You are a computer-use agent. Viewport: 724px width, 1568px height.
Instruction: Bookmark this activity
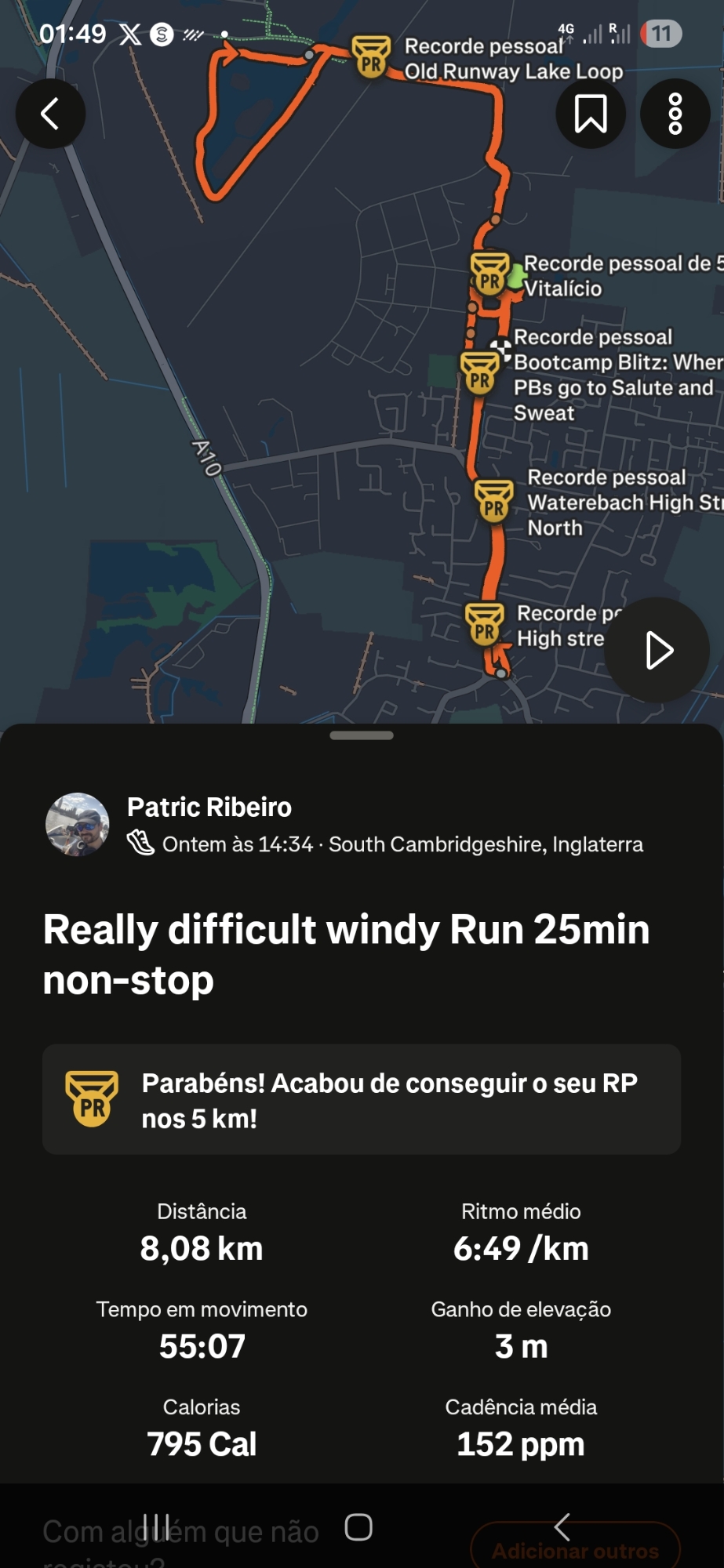[x=591, y=114]
